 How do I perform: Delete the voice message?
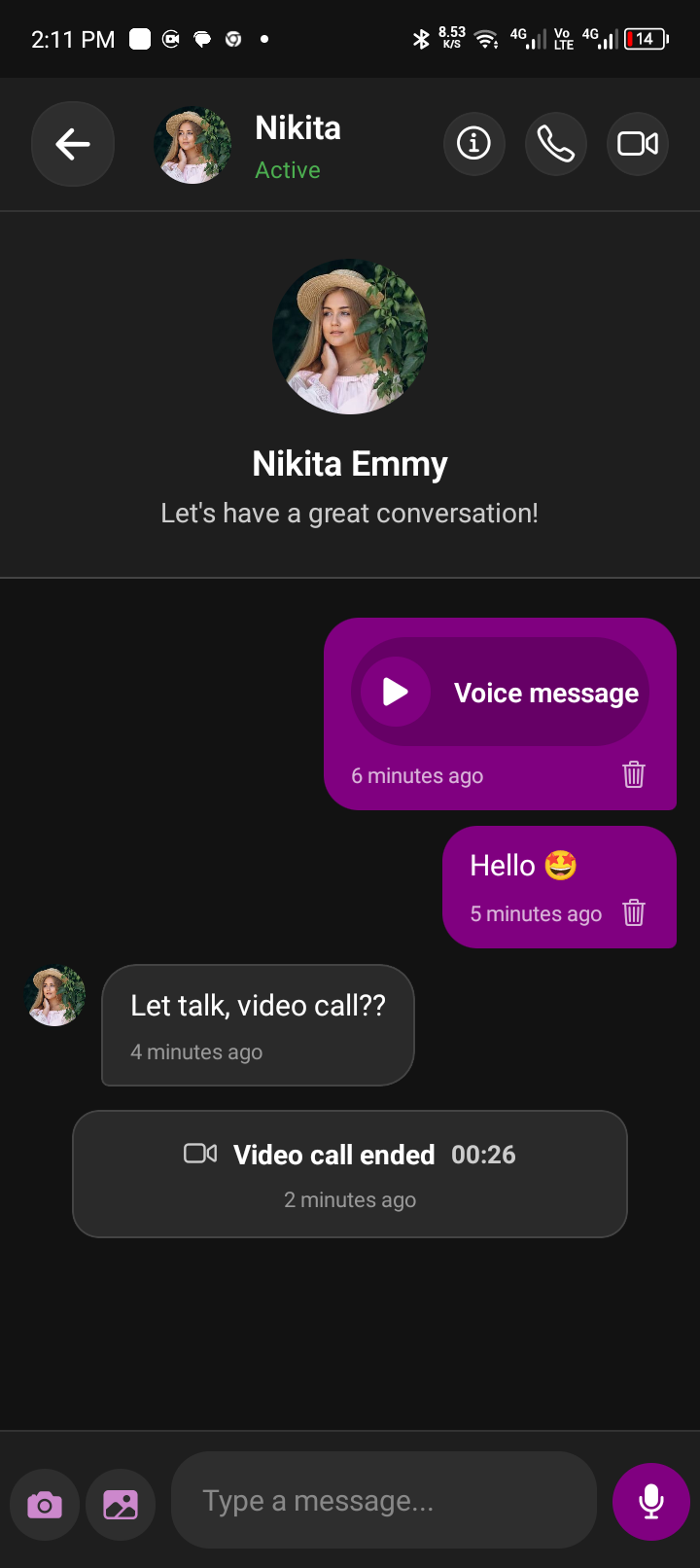coord(634,774)
